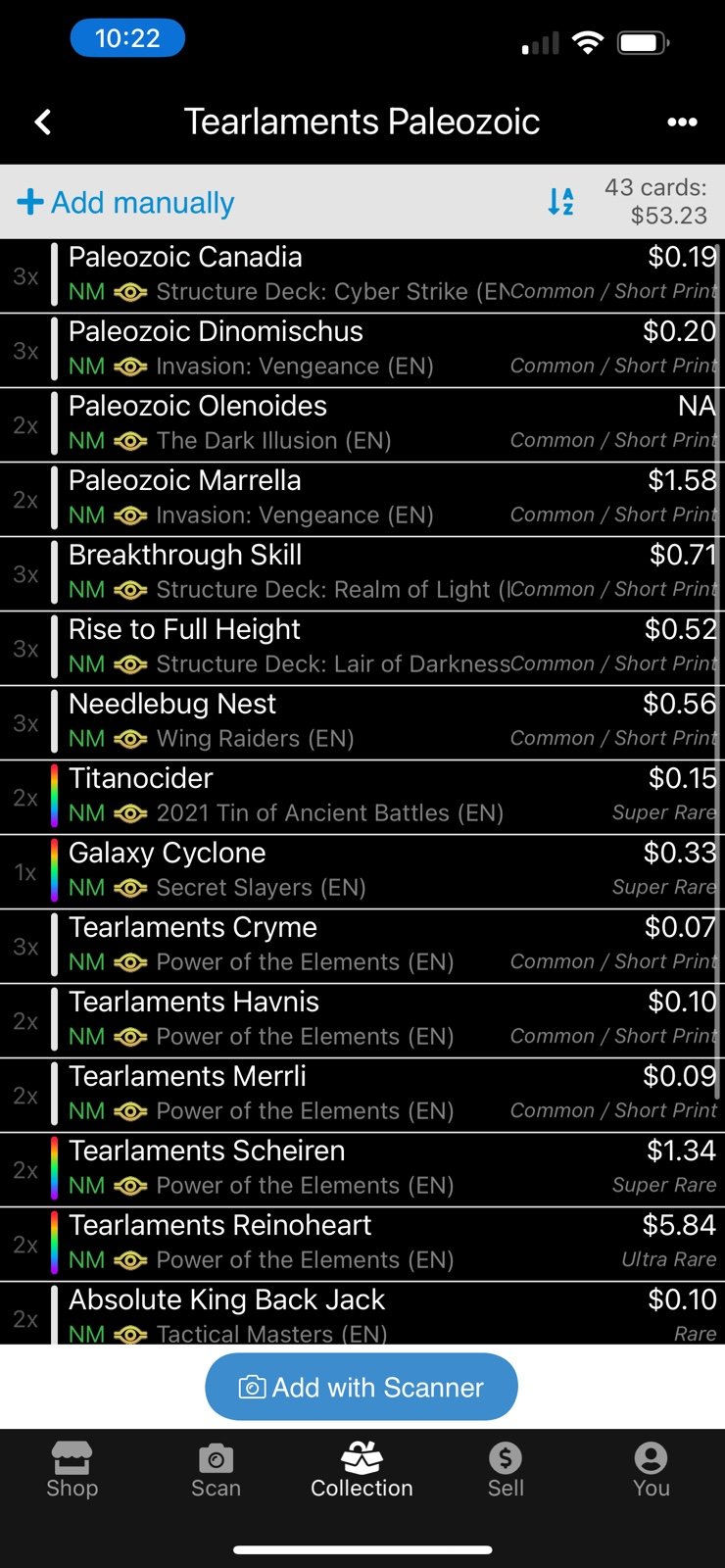The width and height of the screenshot is (725, 1568).
Task: Open Needlebug Nest card entry
Action: coord(362,723)
